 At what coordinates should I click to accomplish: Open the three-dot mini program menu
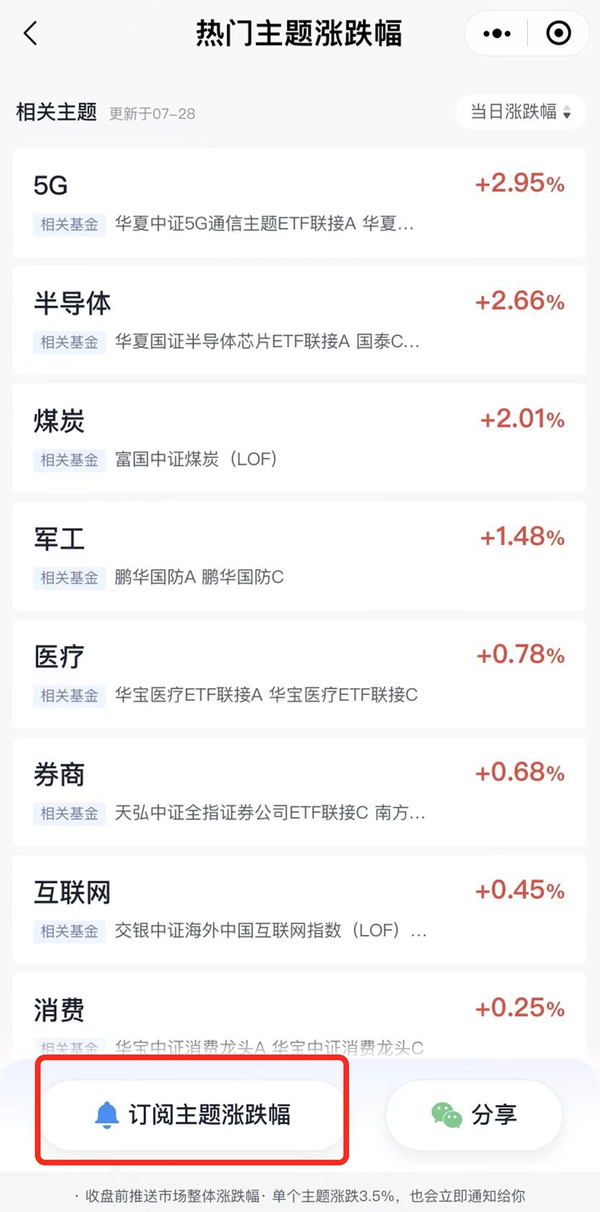coord(497,33)
